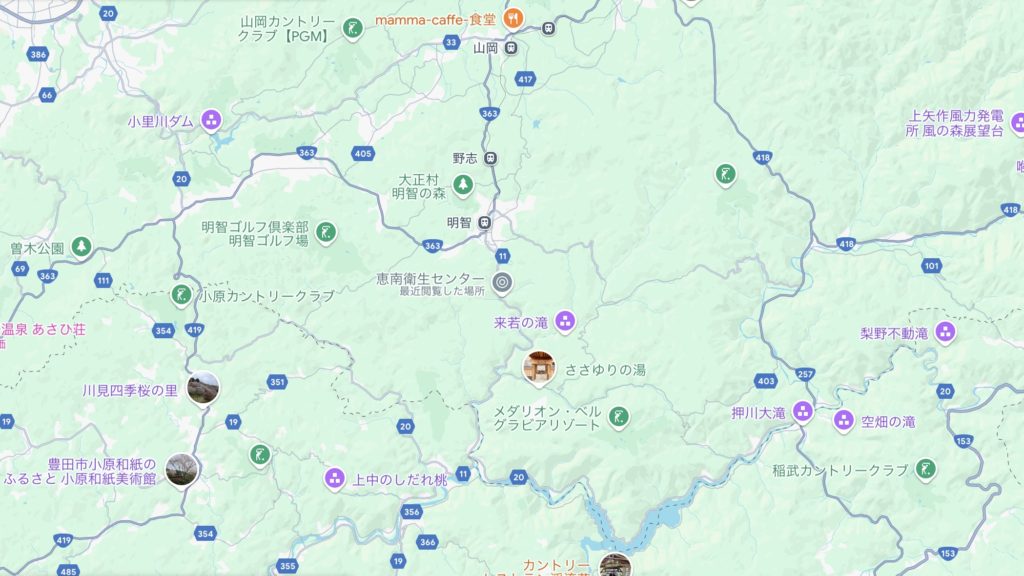The image size is (1024, 576).
Task: Open 明智ゴルフ倶楽部 明智ゴルフ場 marker
Action: click(325, 233)
